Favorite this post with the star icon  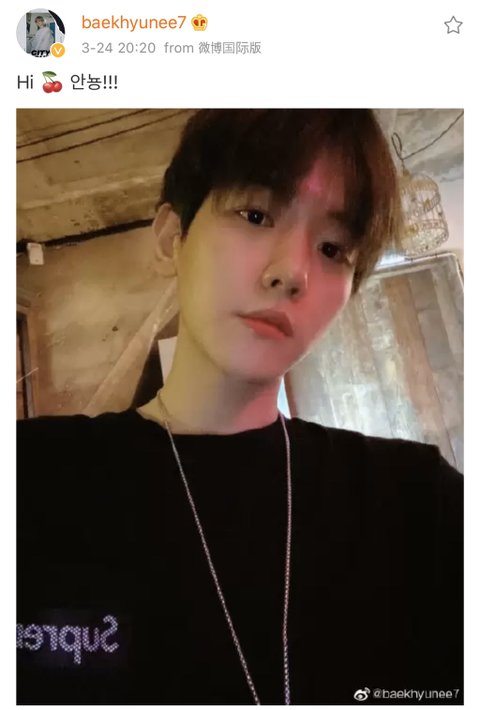pos(453,25)
